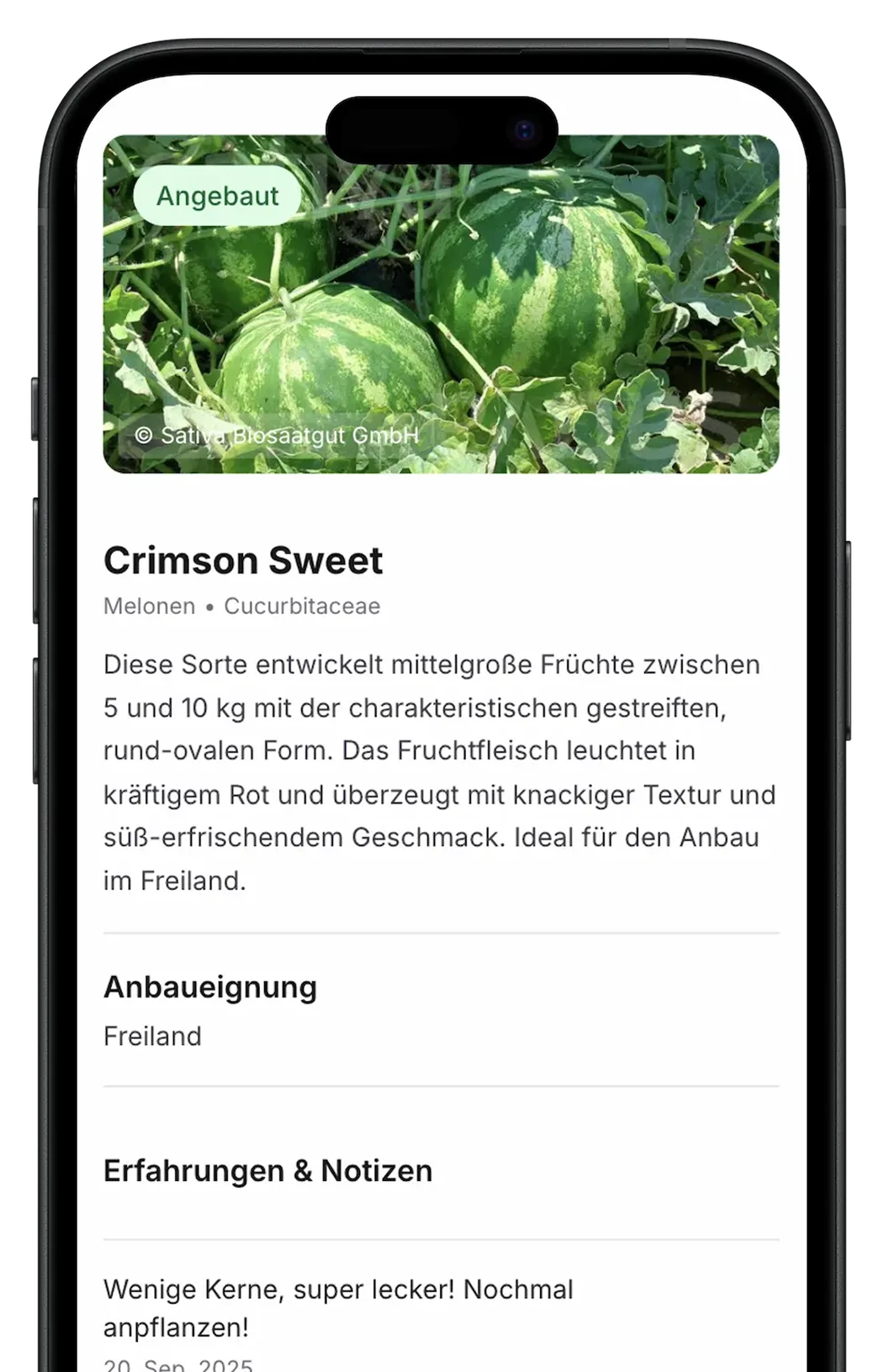Select the Crimson Sweet title
This screenshot has height=1372, width=884.
tap(243, 560)
